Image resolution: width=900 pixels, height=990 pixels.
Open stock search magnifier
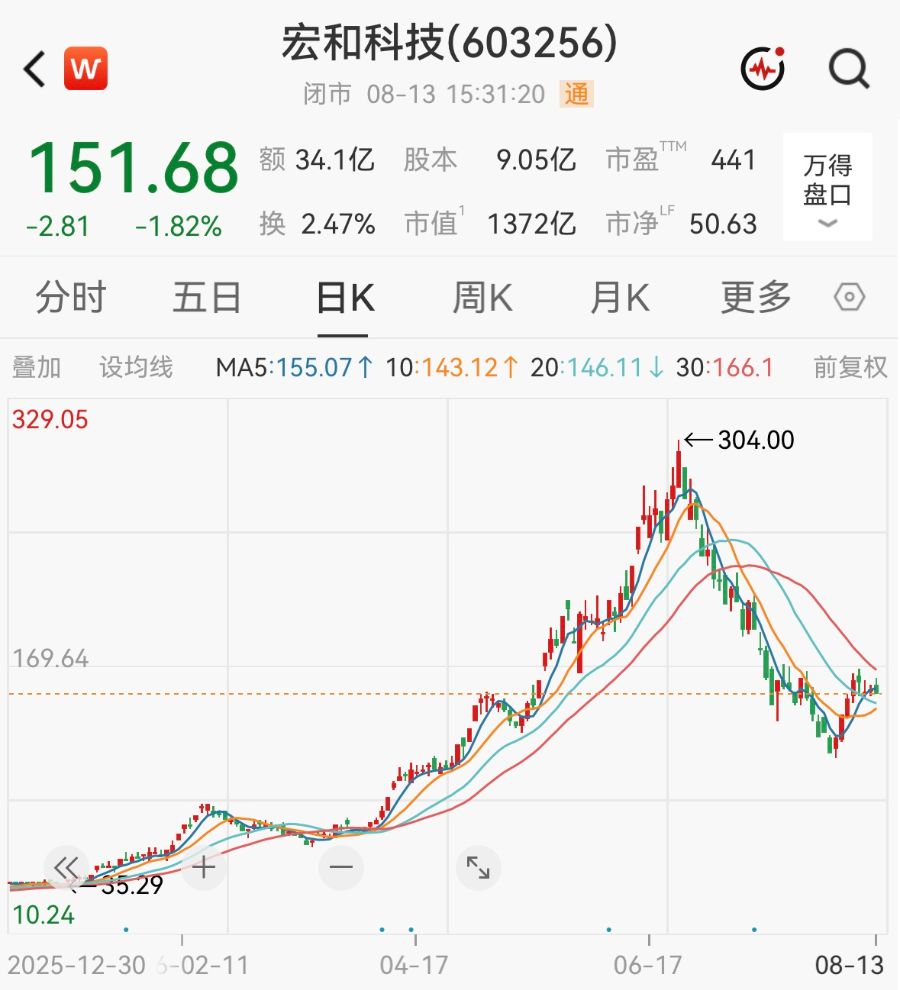coord(849,68)
